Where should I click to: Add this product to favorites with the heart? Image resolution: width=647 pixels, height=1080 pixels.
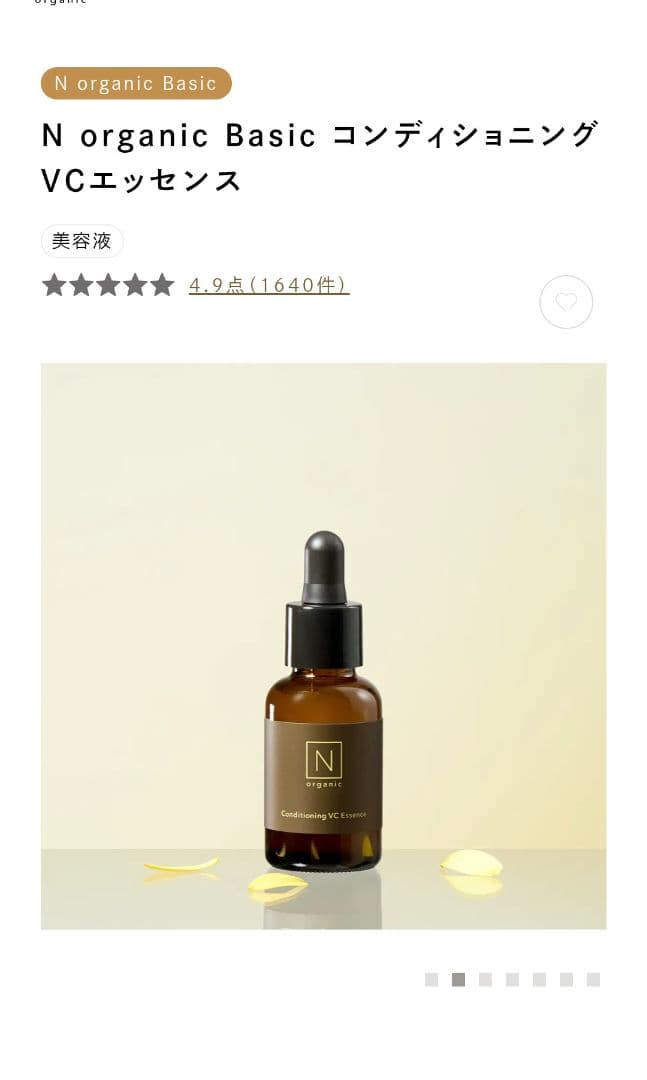point(566,302)
